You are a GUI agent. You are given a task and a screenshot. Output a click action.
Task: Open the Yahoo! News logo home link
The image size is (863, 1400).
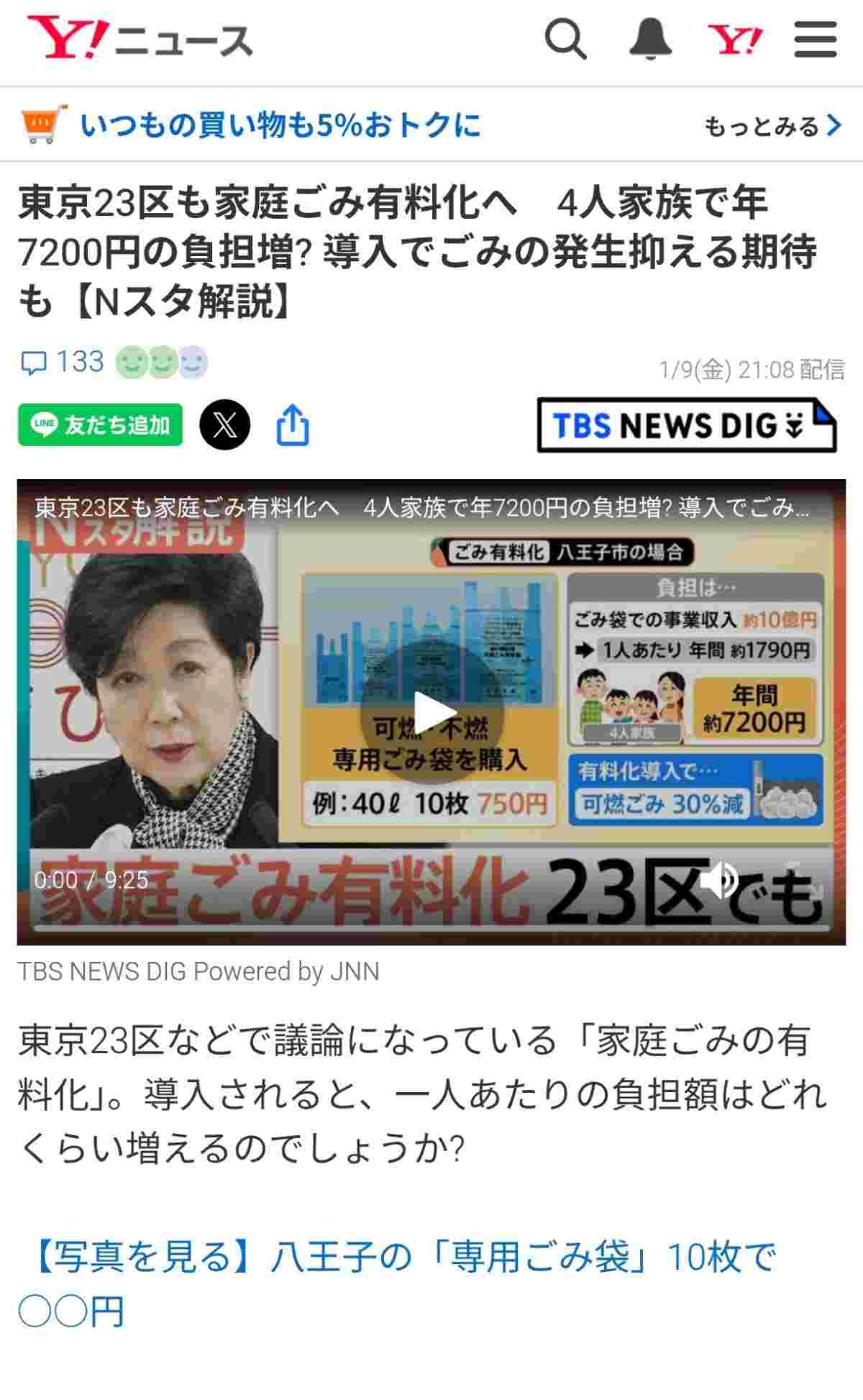141,39
